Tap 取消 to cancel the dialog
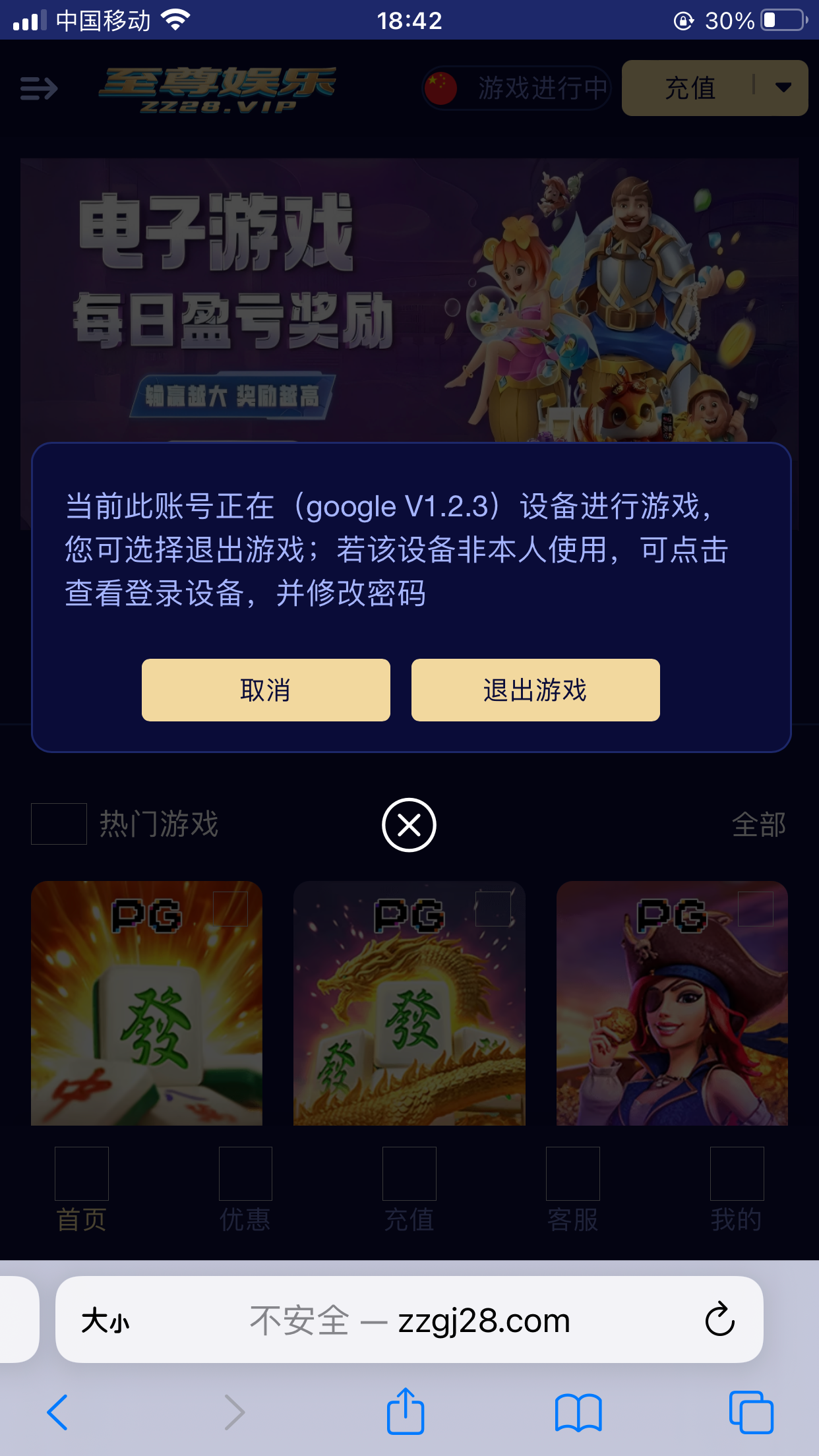The width and height of the screenshot is (819, 1456). [x=266, y=690]
